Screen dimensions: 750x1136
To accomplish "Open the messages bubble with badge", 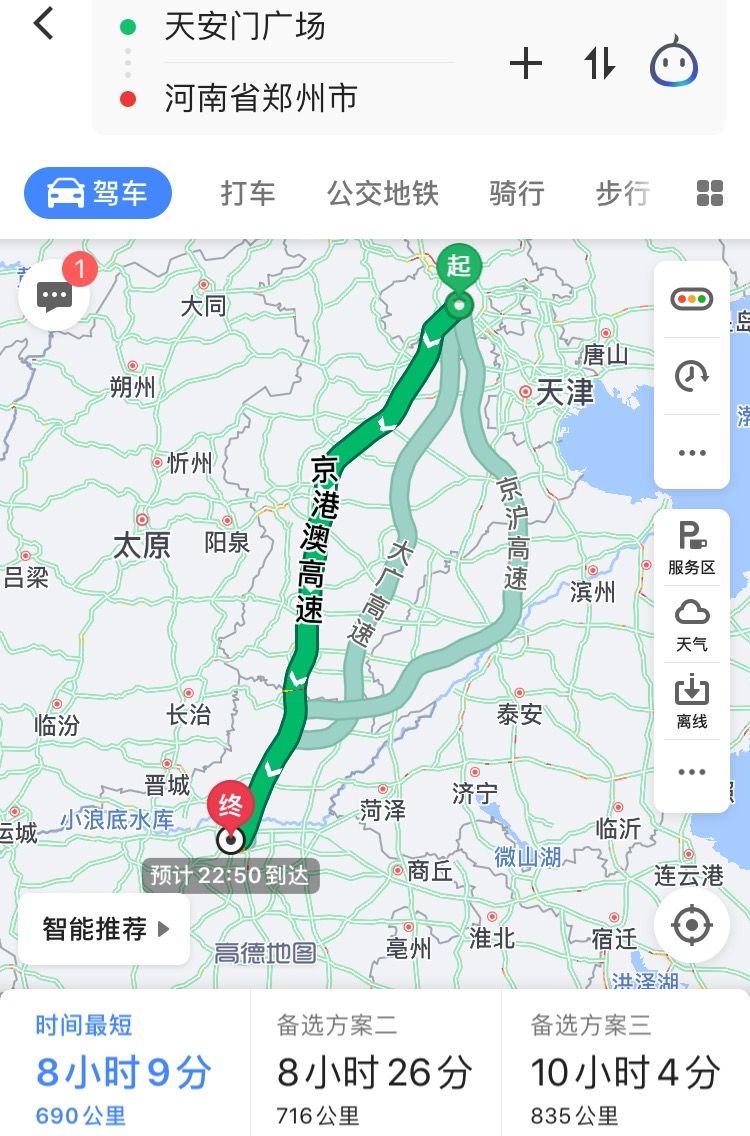I will pos(55,294).
